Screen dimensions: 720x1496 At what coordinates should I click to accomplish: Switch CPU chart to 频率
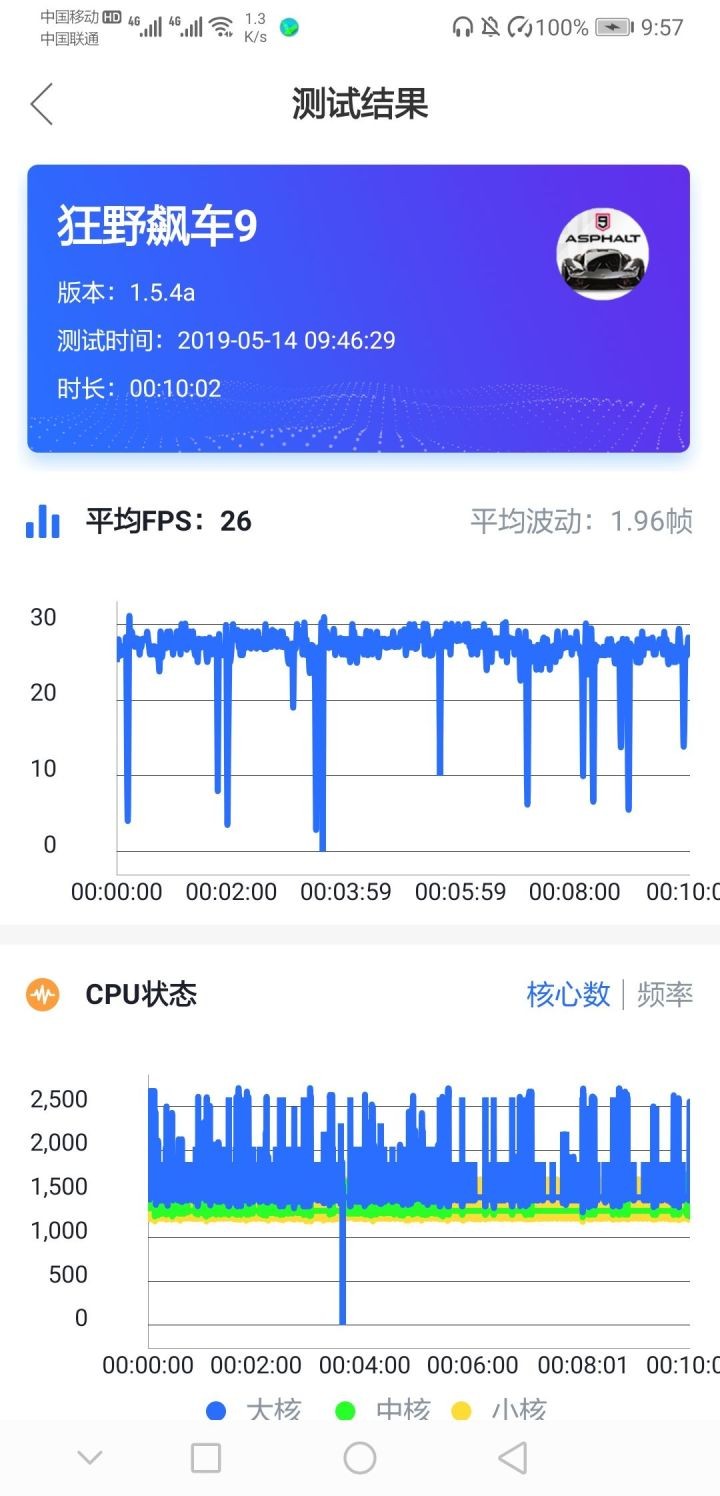[665, 994]
